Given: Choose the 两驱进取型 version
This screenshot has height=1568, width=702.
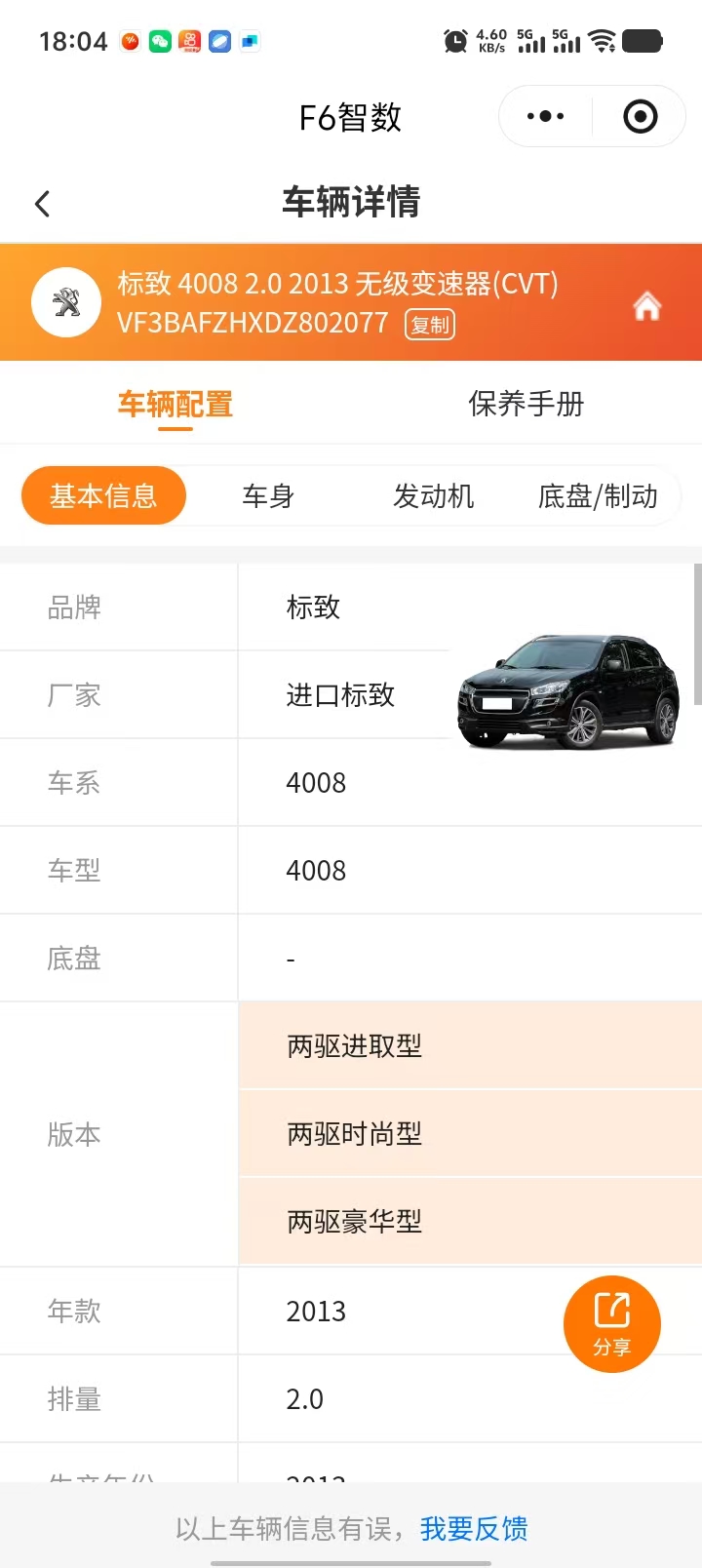Looking at the screenshot, I should point(355,1046).
